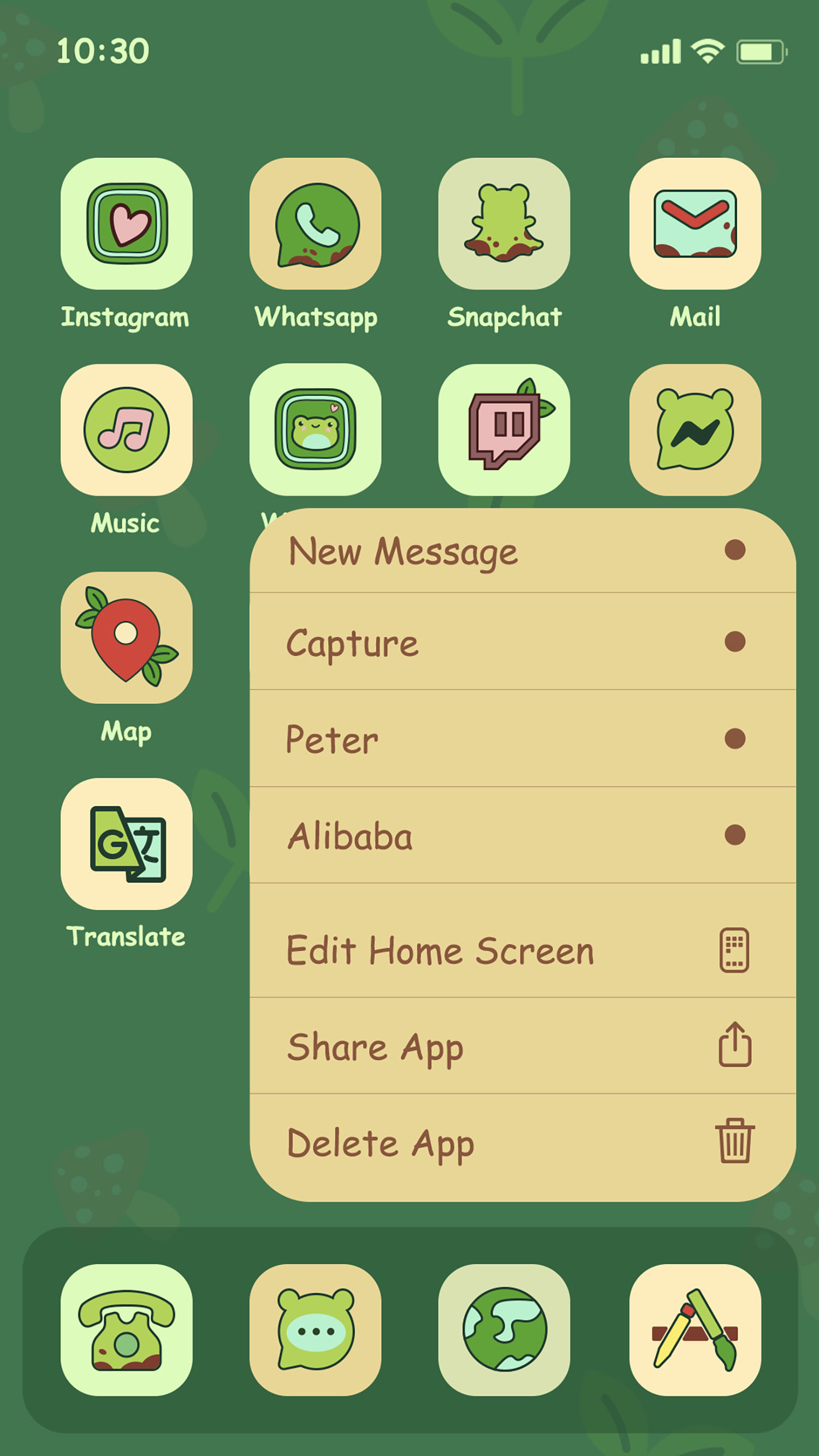
Task: Open the Messages app in the dock
Action: tap(316, 1326)
